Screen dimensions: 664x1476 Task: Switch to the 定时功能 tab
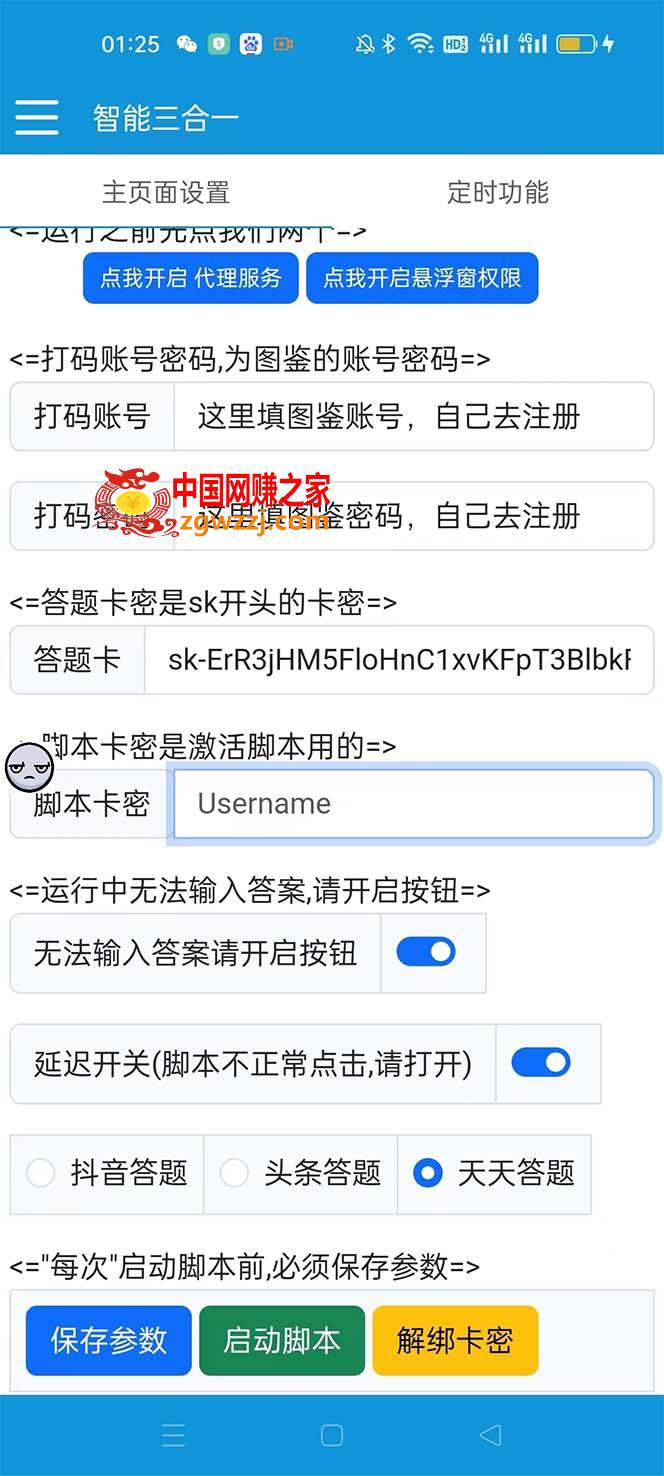pos(497,192)
